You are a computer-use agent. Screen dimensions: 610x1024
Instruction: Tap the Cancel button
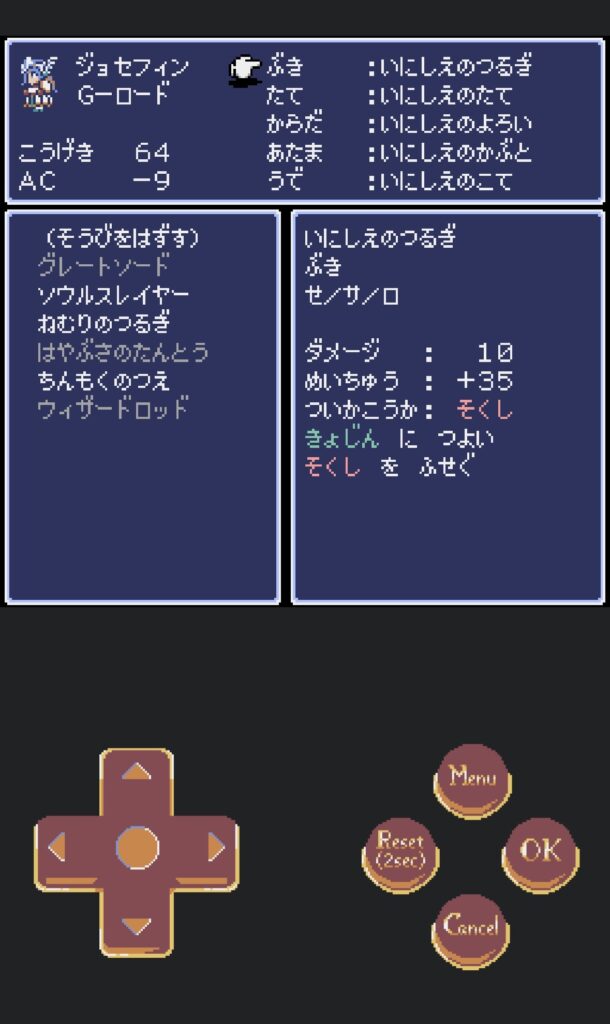[x=472, y=926]
